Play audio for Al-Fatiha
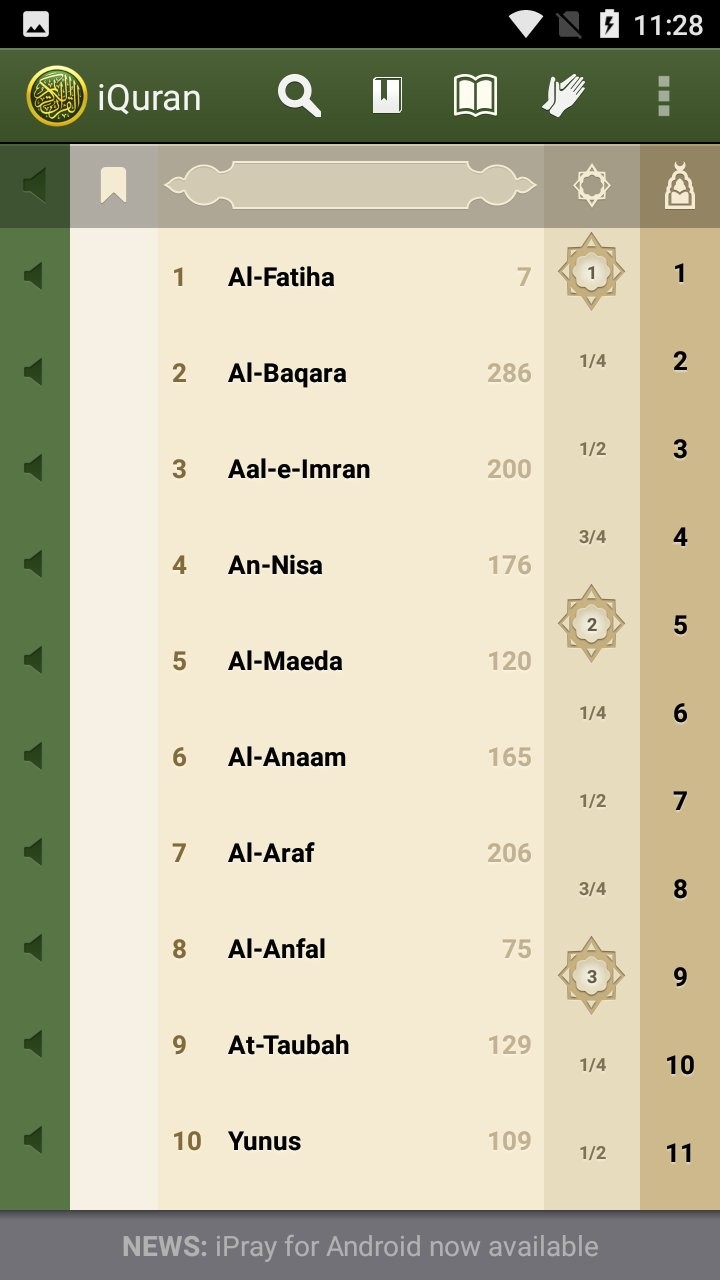Screen dimensions: 720x1280 pos(34,276)
